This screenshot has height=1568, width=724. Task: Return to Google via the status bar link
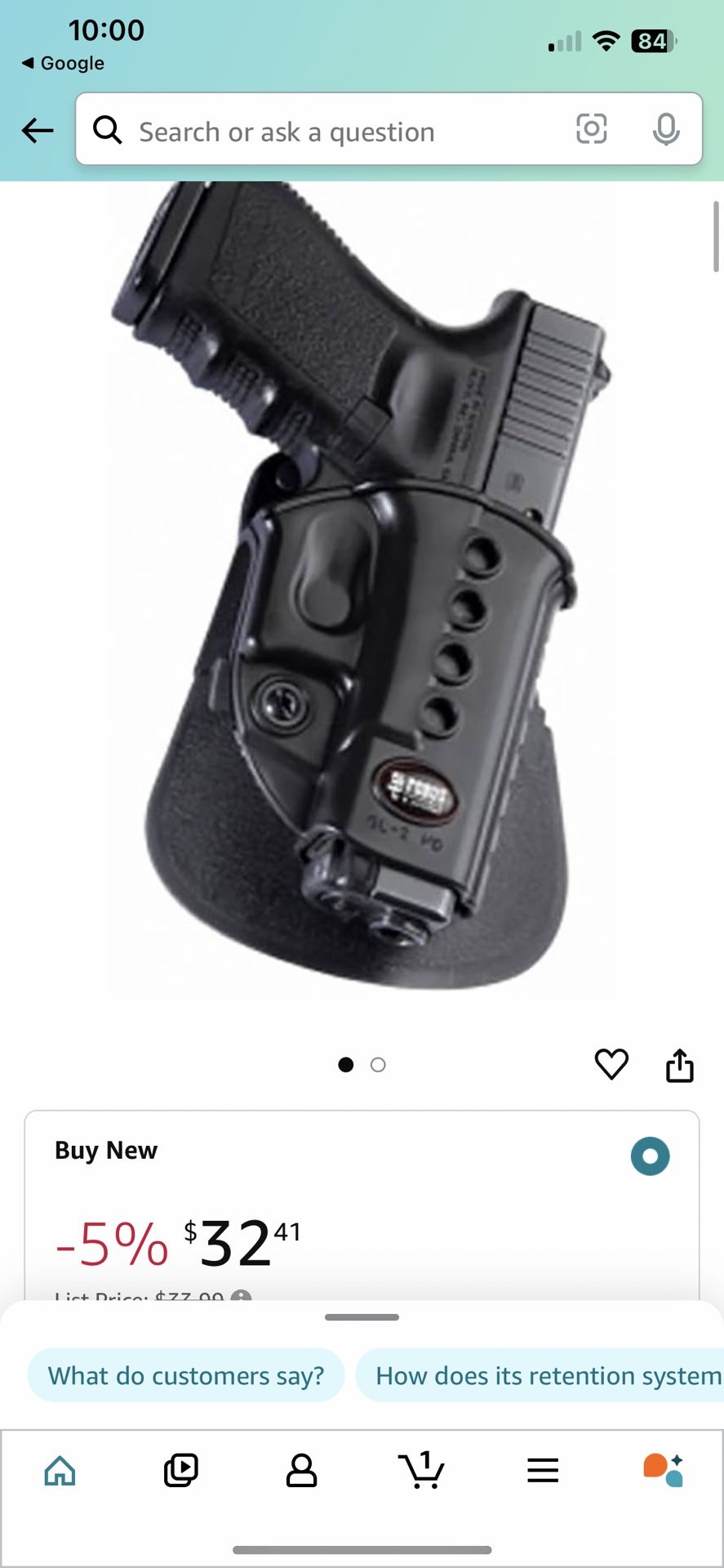pos(64,63)
